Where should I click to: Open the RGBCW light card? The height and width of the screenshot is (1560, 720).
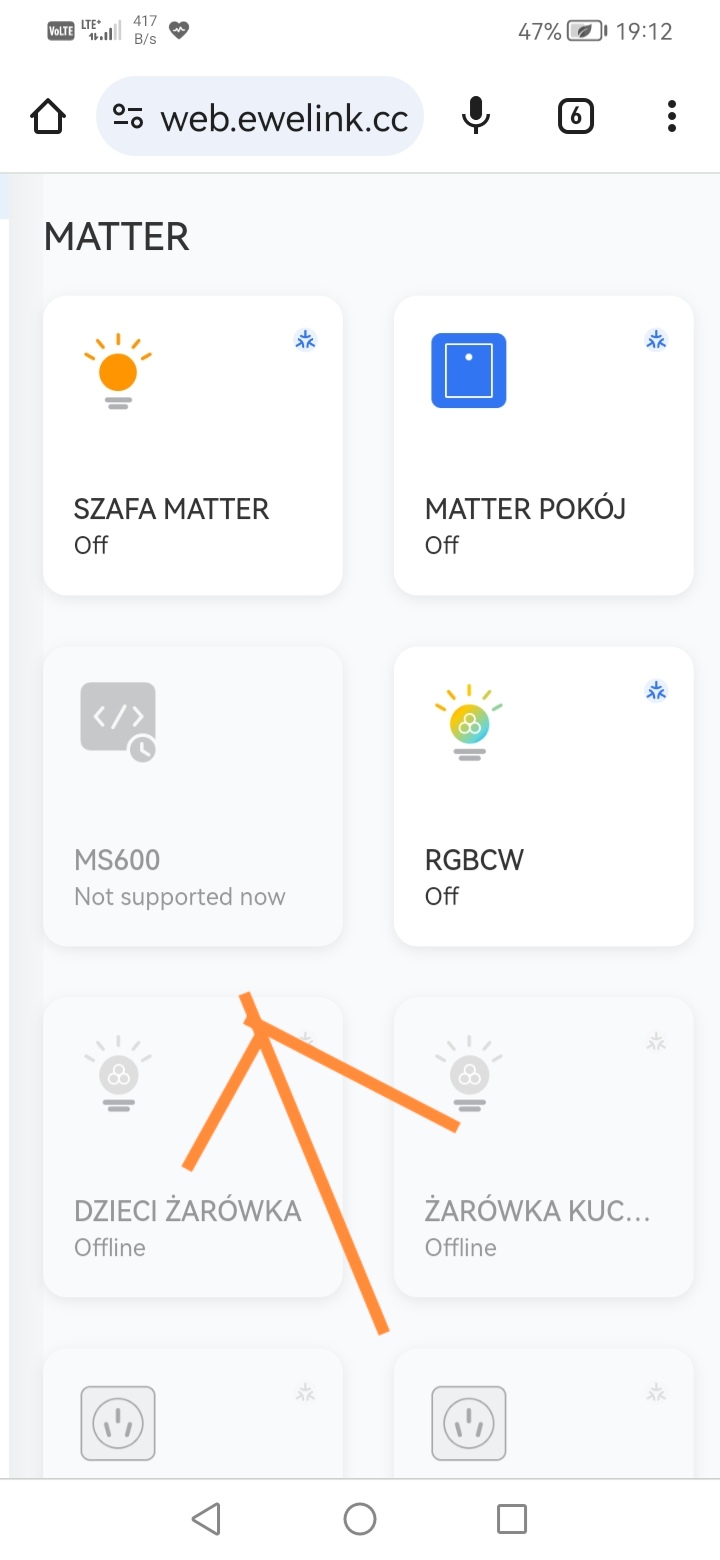click(x=544, y=796)
